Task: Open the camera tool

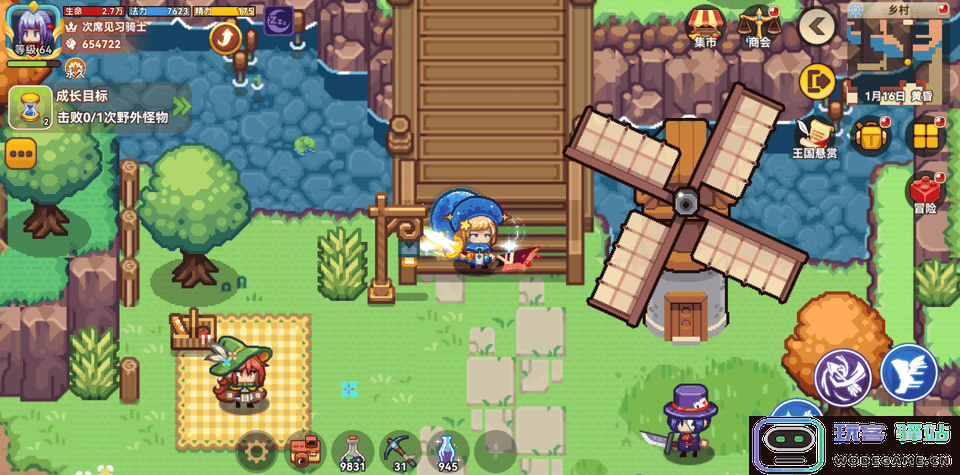Action: (x=304, y=451)
